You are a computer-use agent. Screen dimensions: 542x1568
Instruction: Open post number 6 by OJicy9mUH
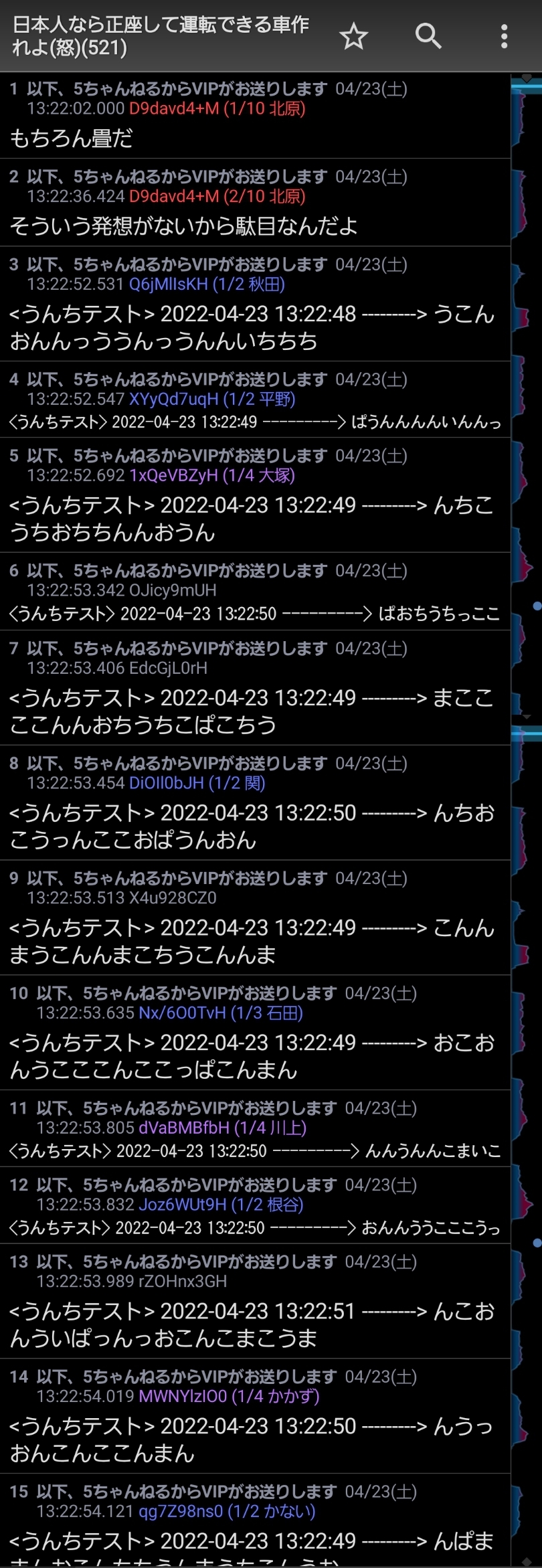point(14,571)
